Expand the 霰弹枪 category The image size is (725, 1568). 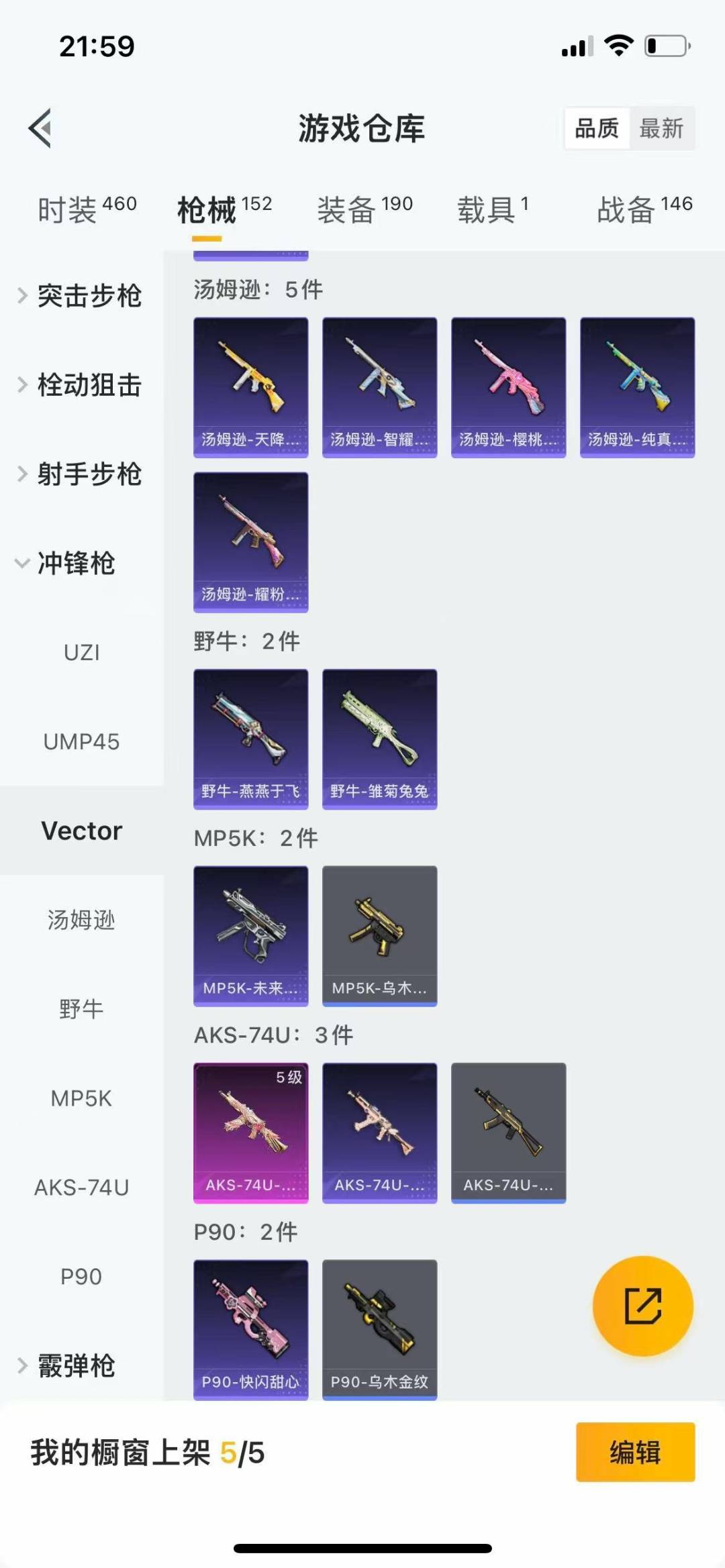(x=67, y=1365)
